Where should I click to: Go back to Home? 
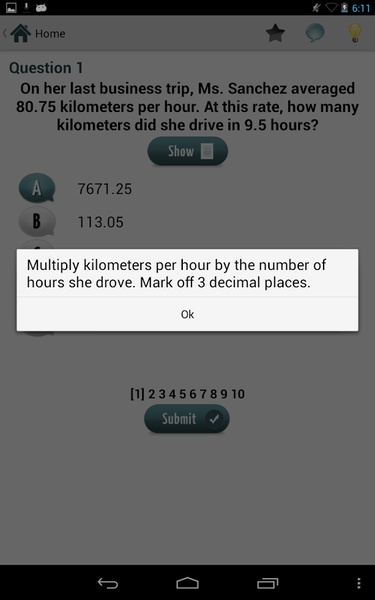[x=34, y=34]
